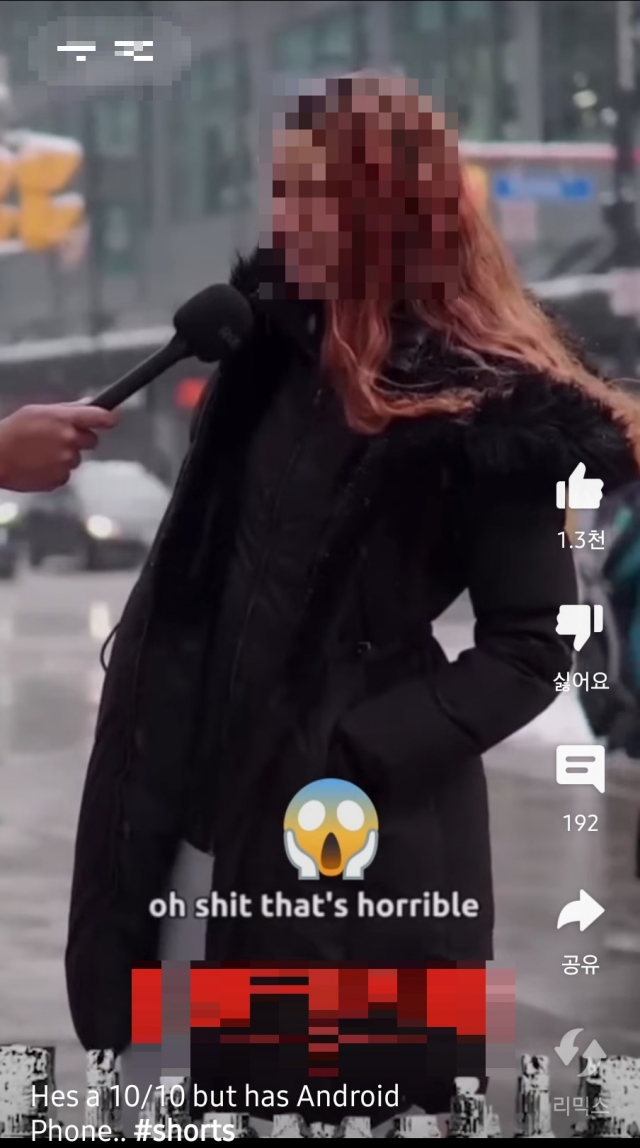Like this Shorts video
640x1148 pixels.
click(x=580, y=489)
